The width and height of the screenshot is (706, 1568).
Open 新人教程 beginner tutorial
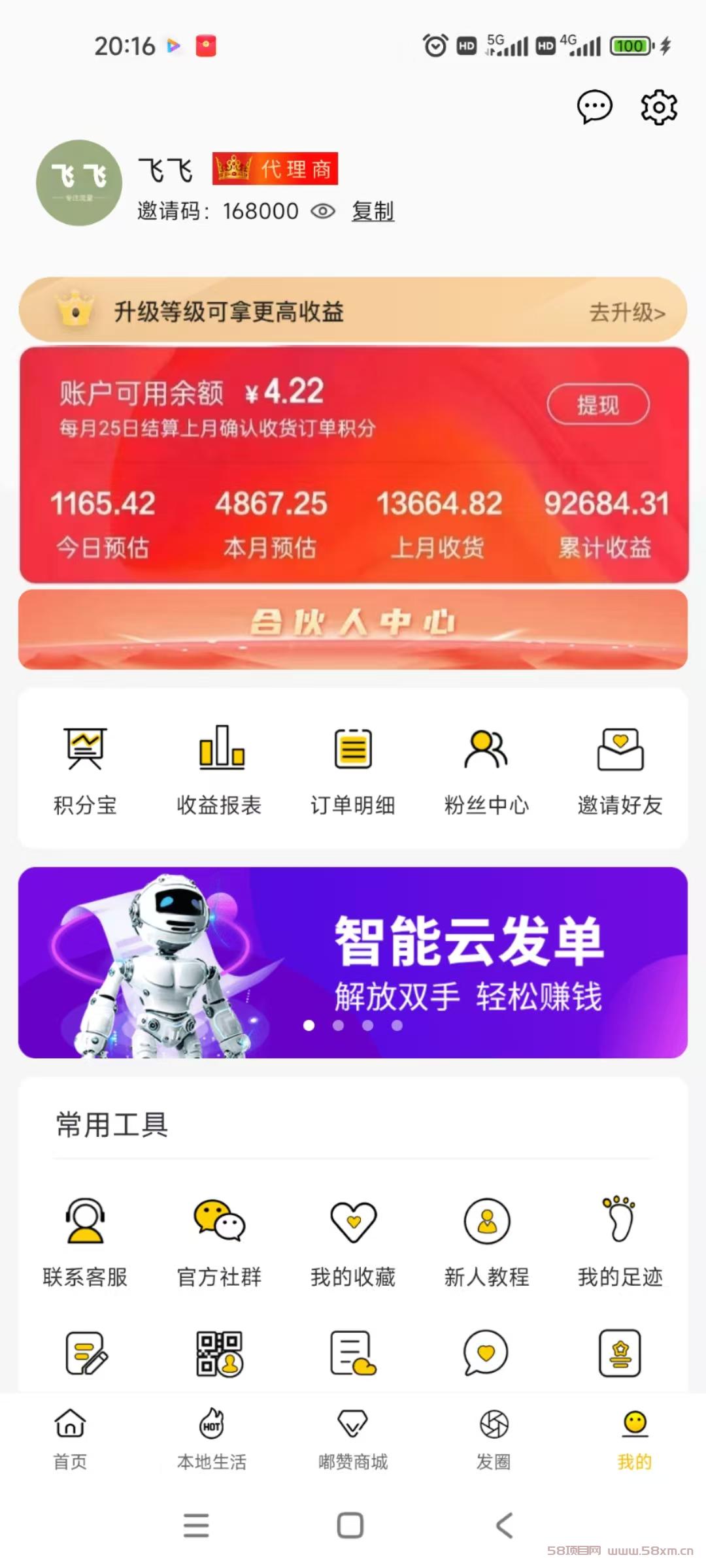coord(486,1240)
